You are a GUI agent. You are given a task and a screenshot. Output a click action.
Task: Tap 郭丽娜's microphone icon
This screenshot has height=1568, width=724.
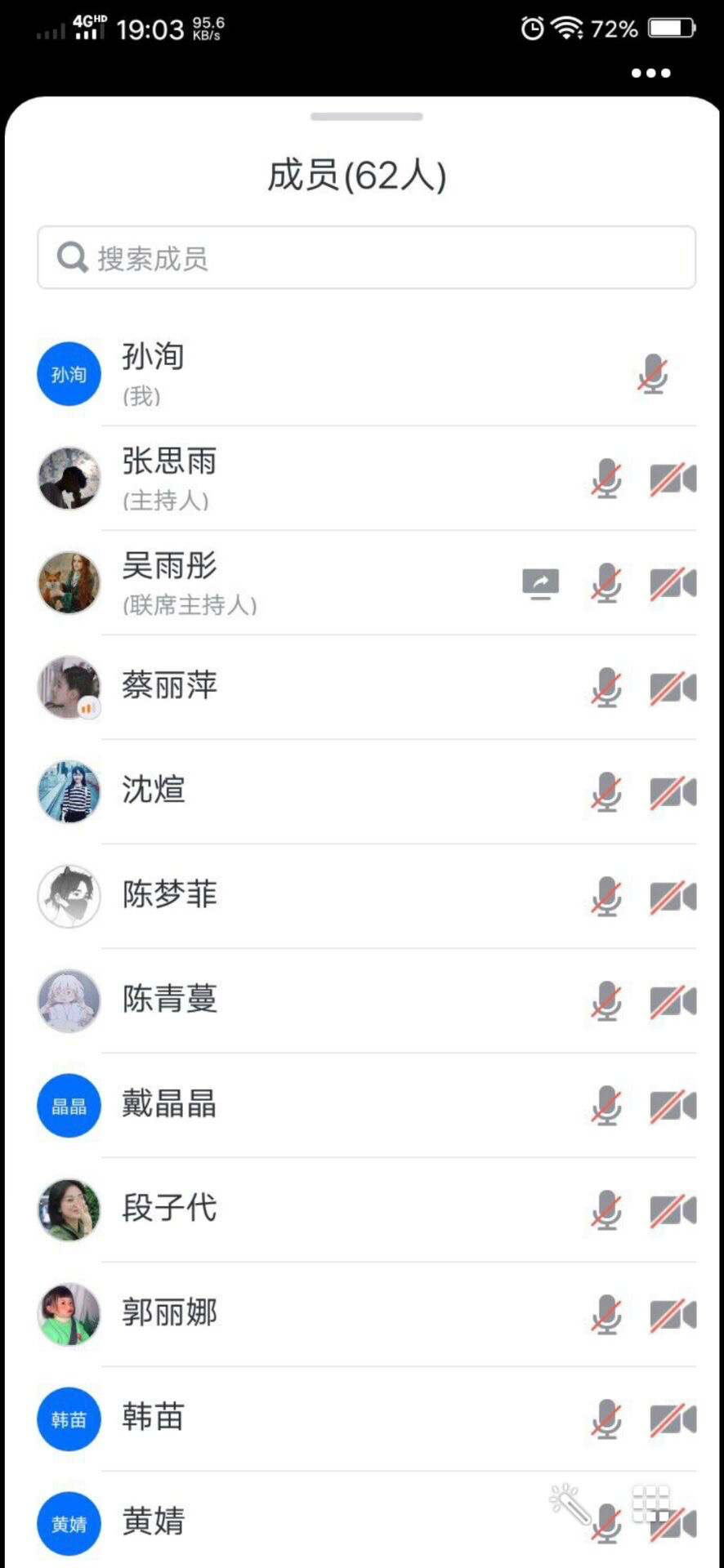point(606,1314)
